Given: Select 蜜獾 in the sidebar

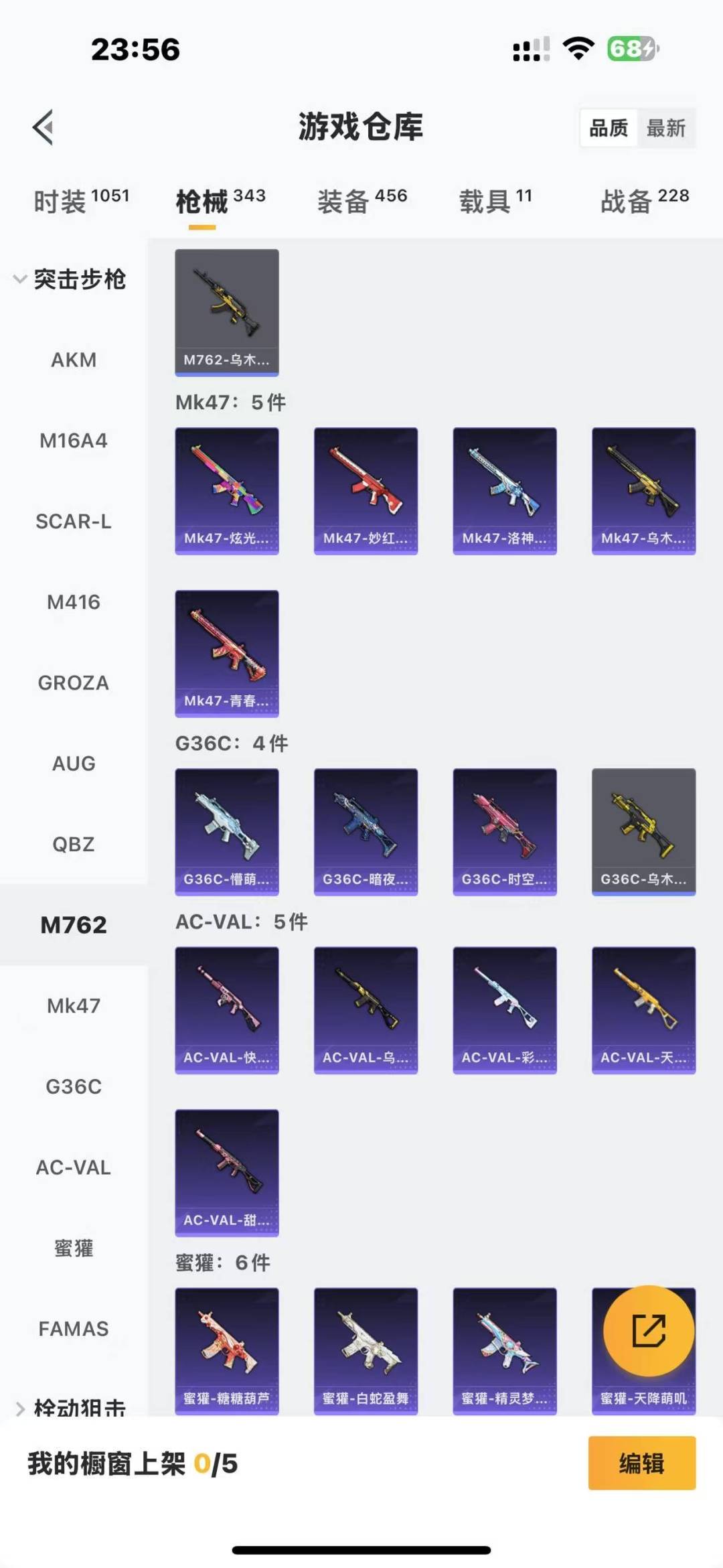Looking at the screenshot, I should click(x=74, y=1248).
